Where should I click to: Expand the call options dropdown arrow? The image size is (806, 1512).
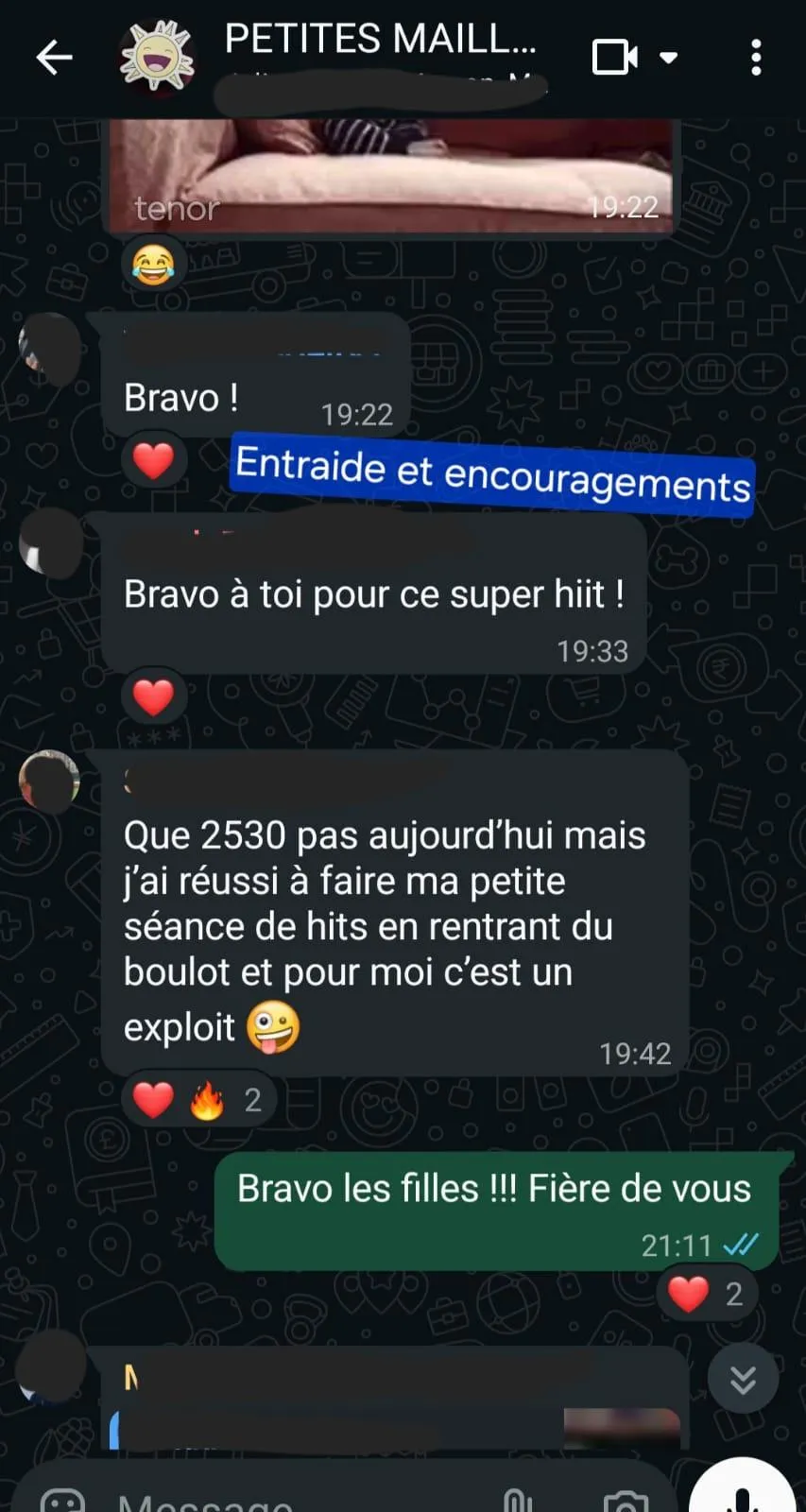[669, 58]
